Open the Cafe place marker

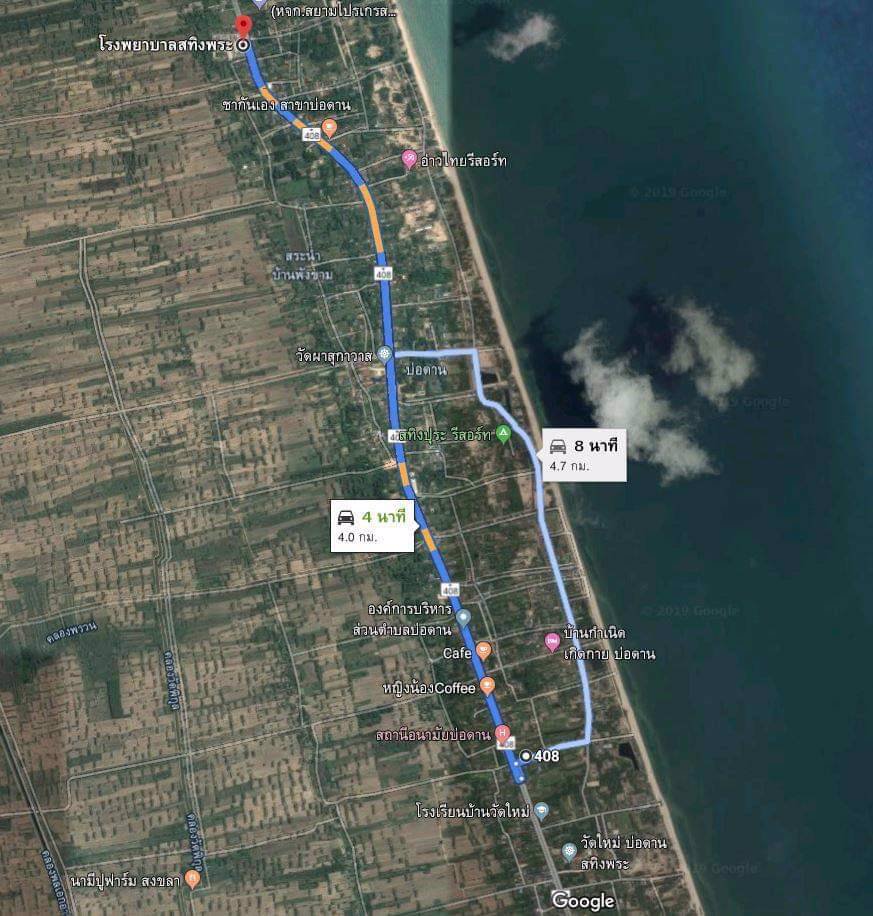[484, 650]
